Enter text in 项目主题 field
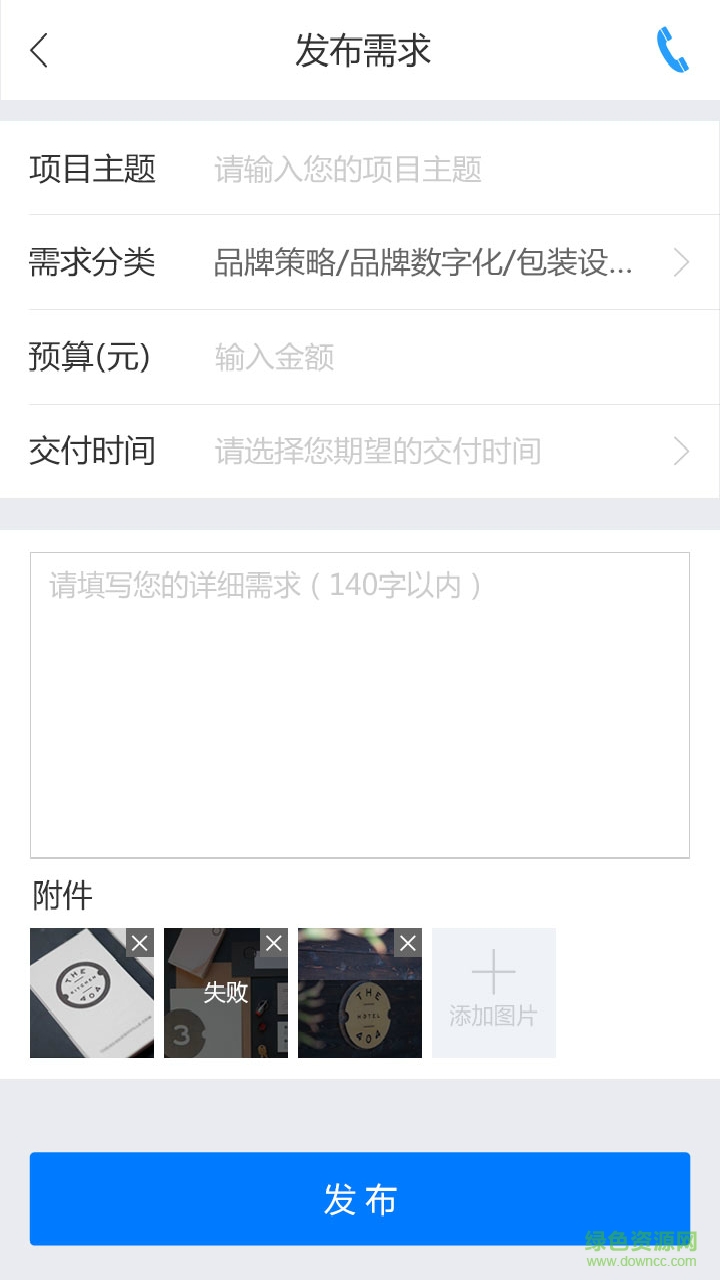 pos(440,169)
